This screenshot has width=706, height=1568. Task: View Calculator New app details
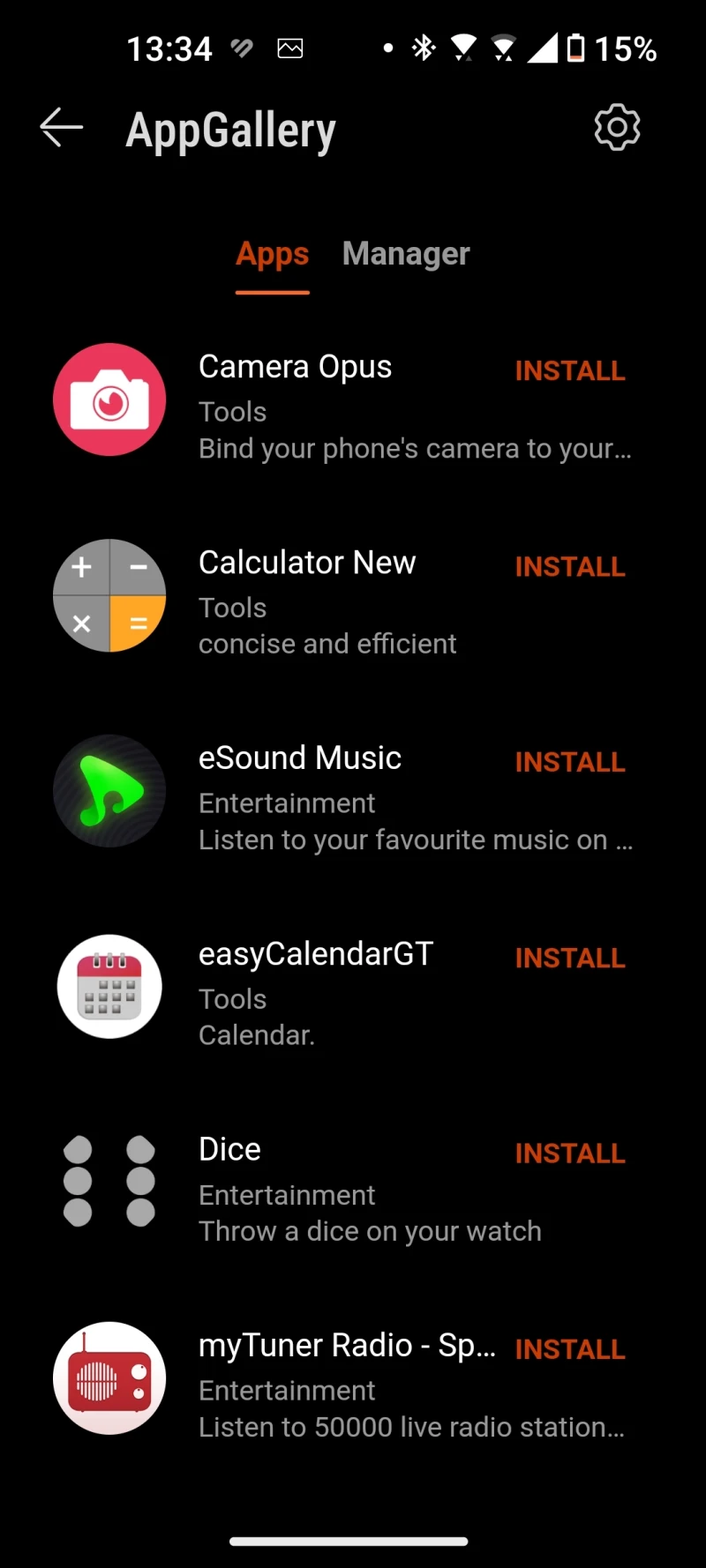point(306,563)
